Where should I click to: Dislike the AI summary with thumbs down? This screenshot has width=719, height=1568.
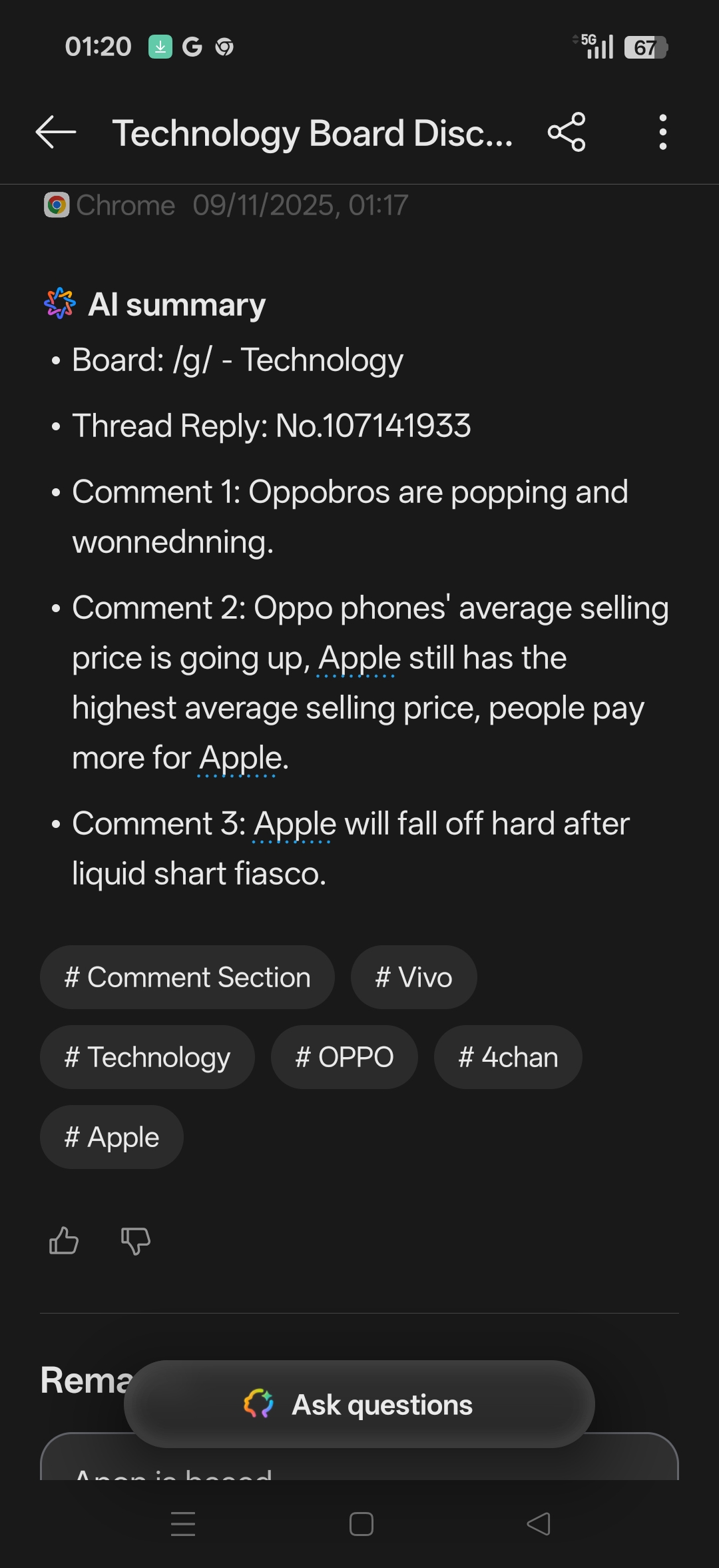[135, 1240]
